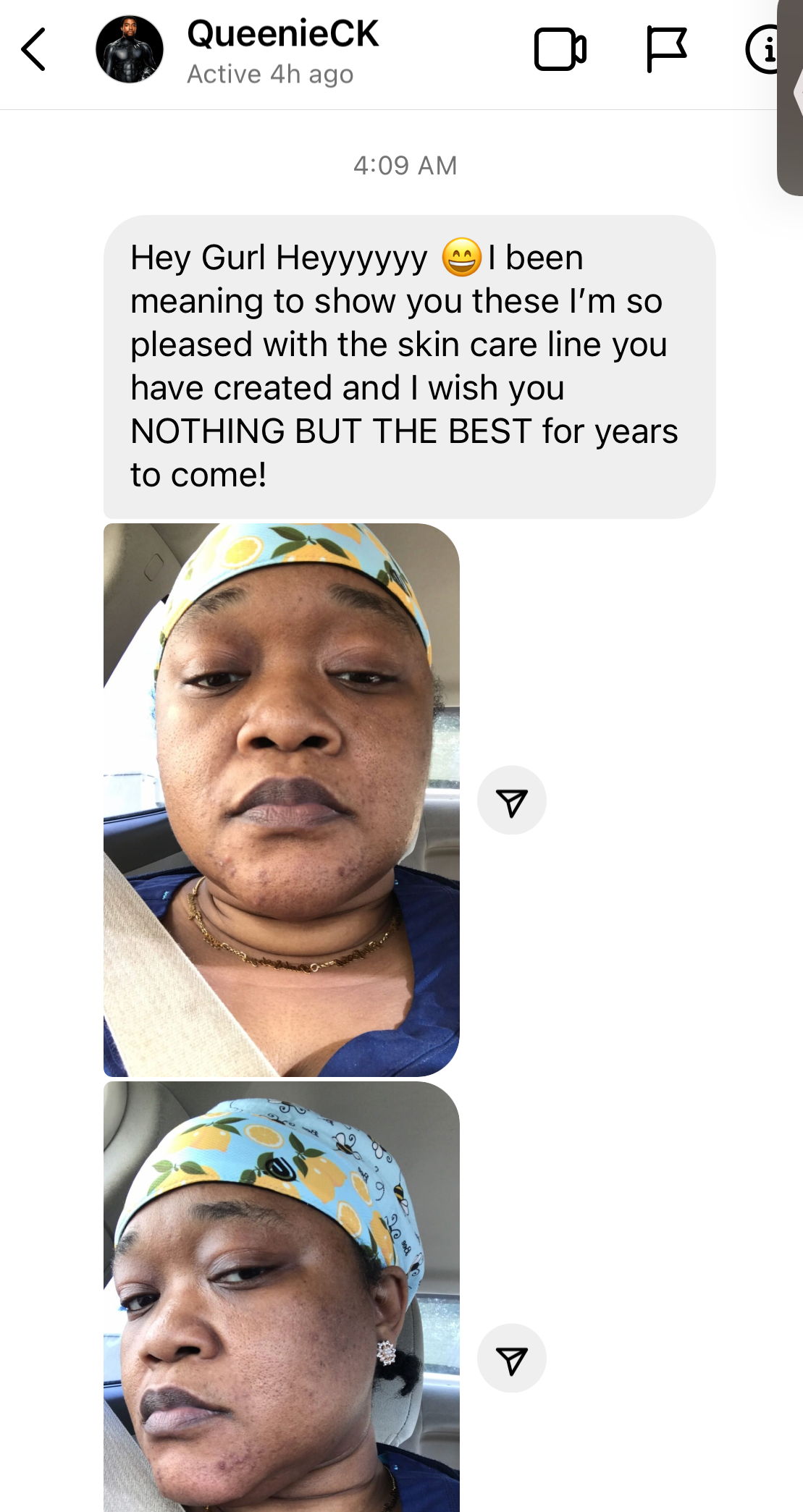Share the first photo via send icon
803x1512 pixels.
[511, 801]
